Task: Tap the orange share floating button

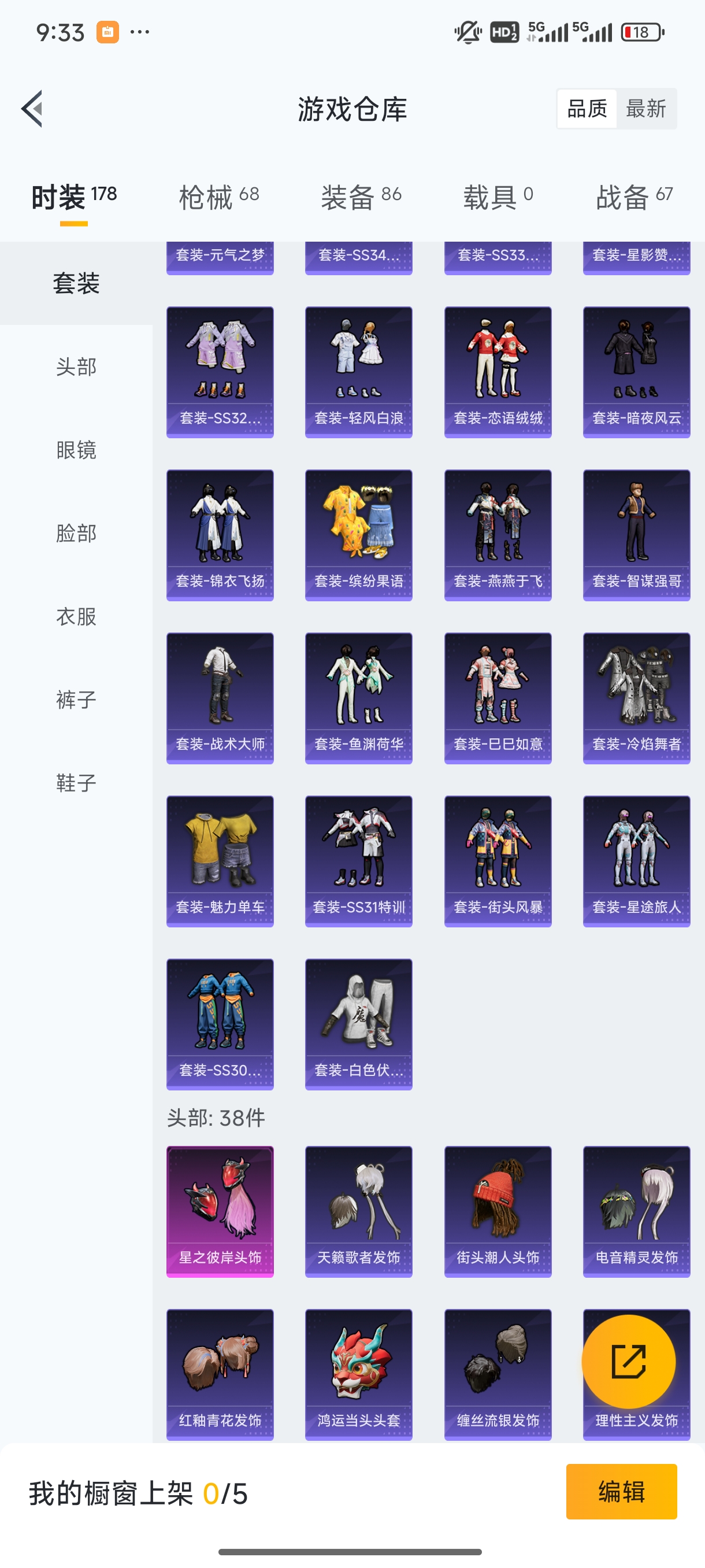Action: (x=628, y=1362)
